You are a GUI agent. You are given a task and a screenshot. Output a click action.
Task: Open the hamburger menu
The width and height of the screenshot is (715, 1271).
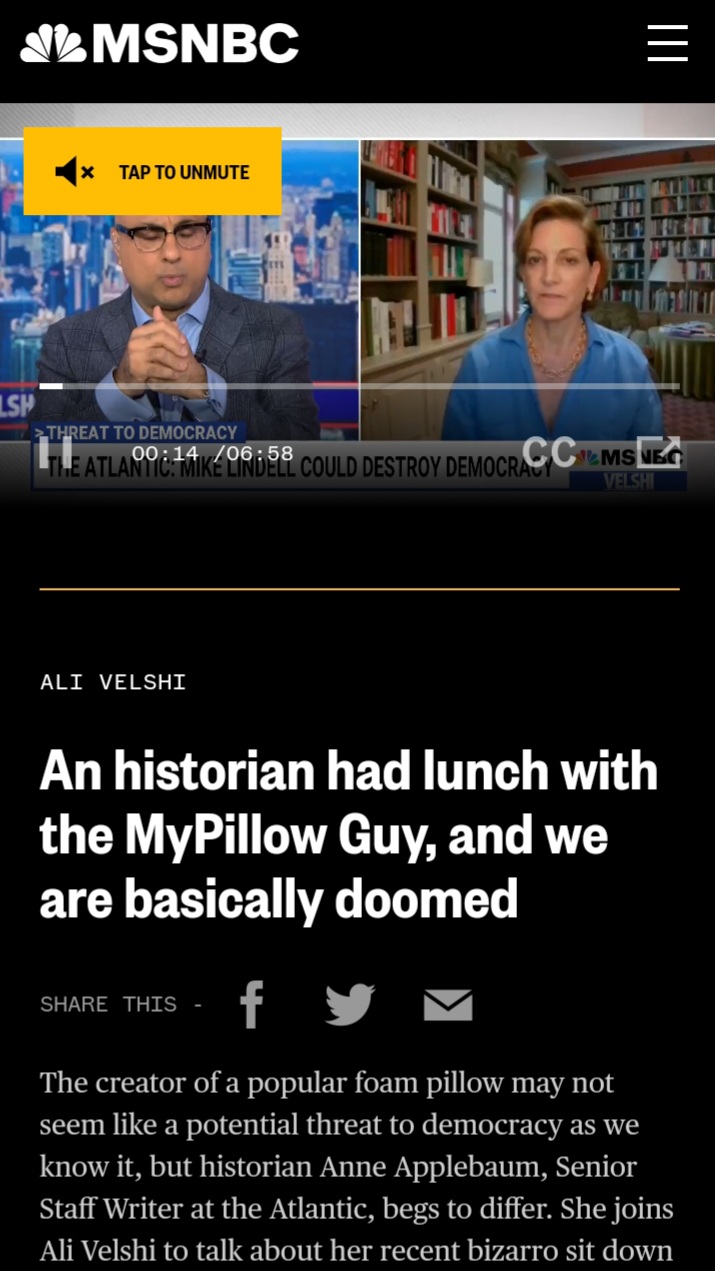(x=667, y=43)
